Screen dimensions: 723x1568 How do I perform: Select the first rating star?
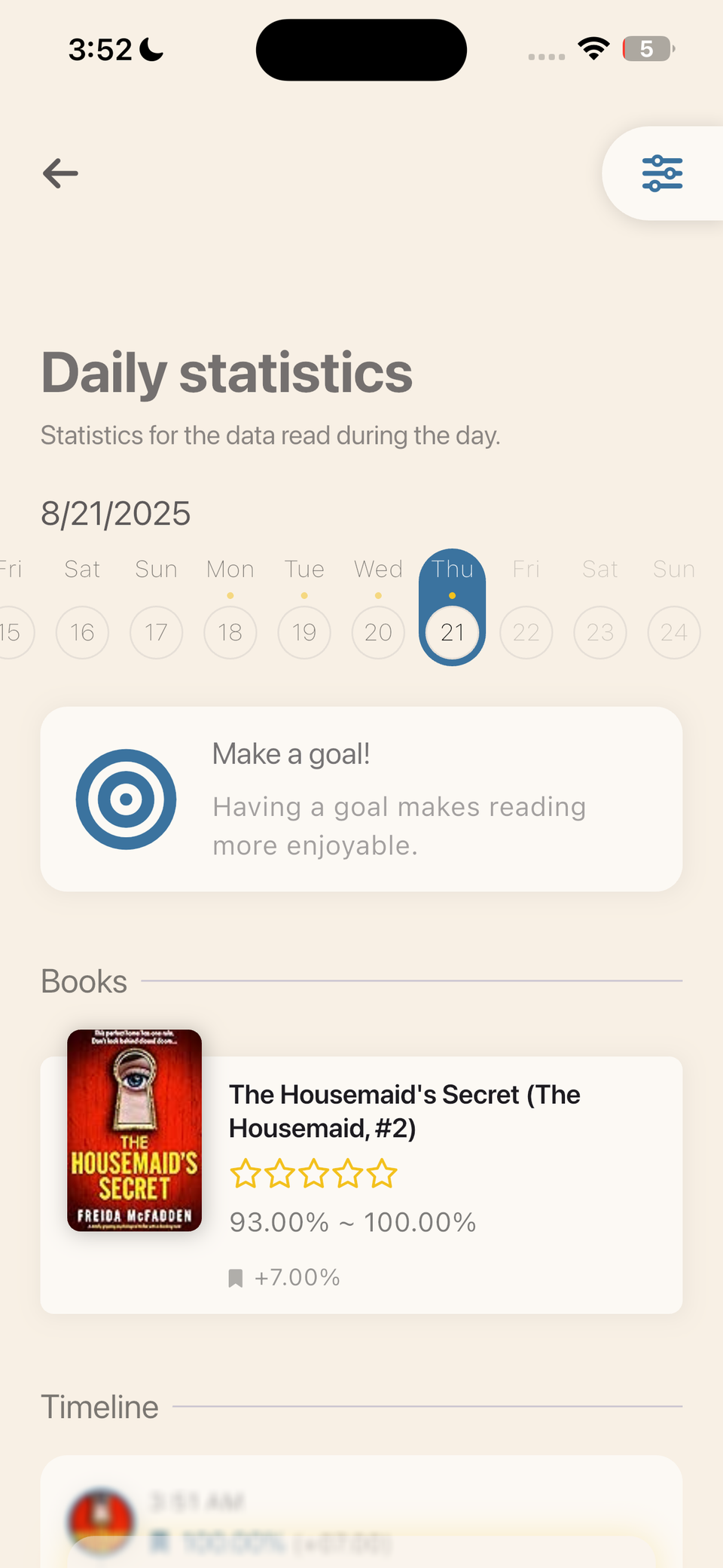coord(246,1173)
